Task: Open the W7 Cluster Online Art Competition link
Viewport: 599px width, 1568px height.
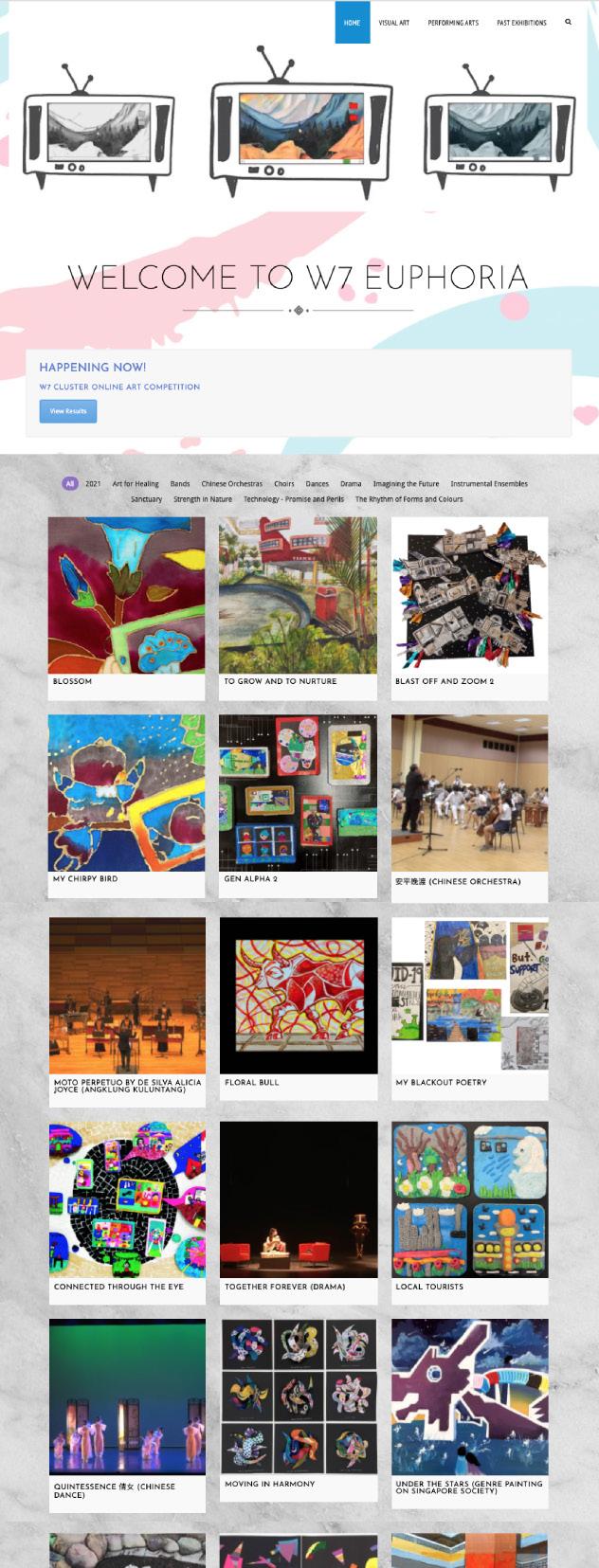Action: [x=119, y=387]
